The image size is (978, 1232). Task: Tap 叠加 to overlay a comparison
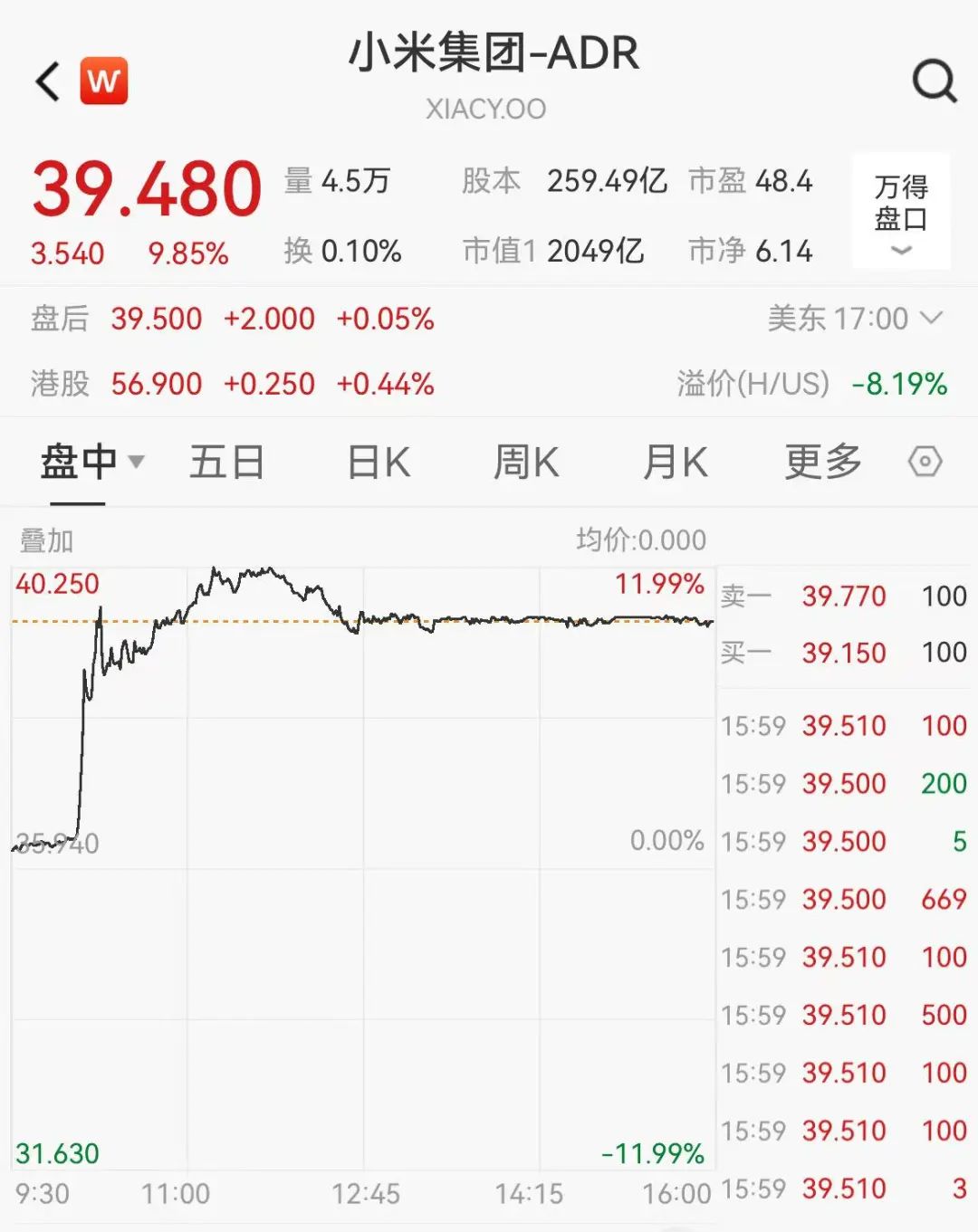tap(47, 541)
